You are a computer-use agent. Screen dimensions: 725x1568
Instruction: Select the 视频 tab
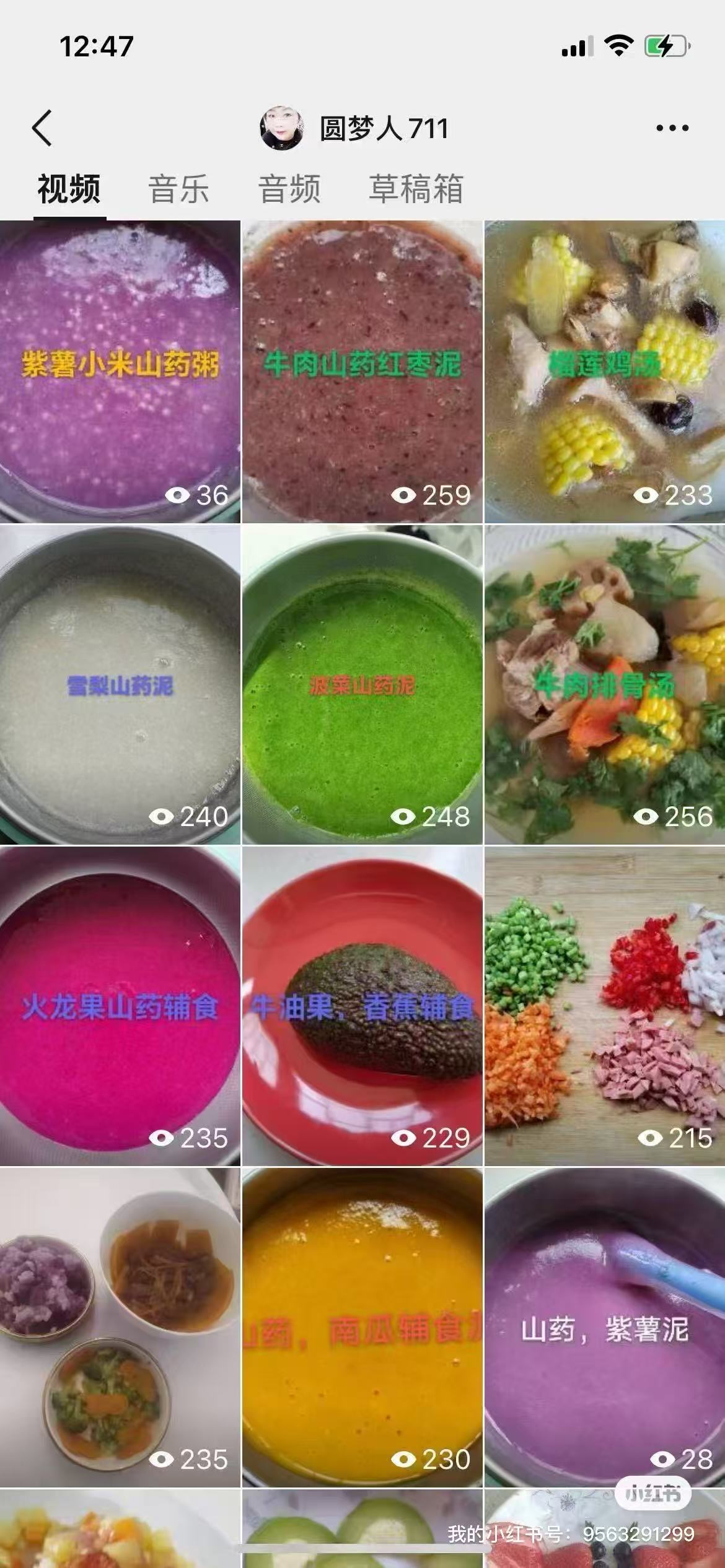click(x=69, y=189)
